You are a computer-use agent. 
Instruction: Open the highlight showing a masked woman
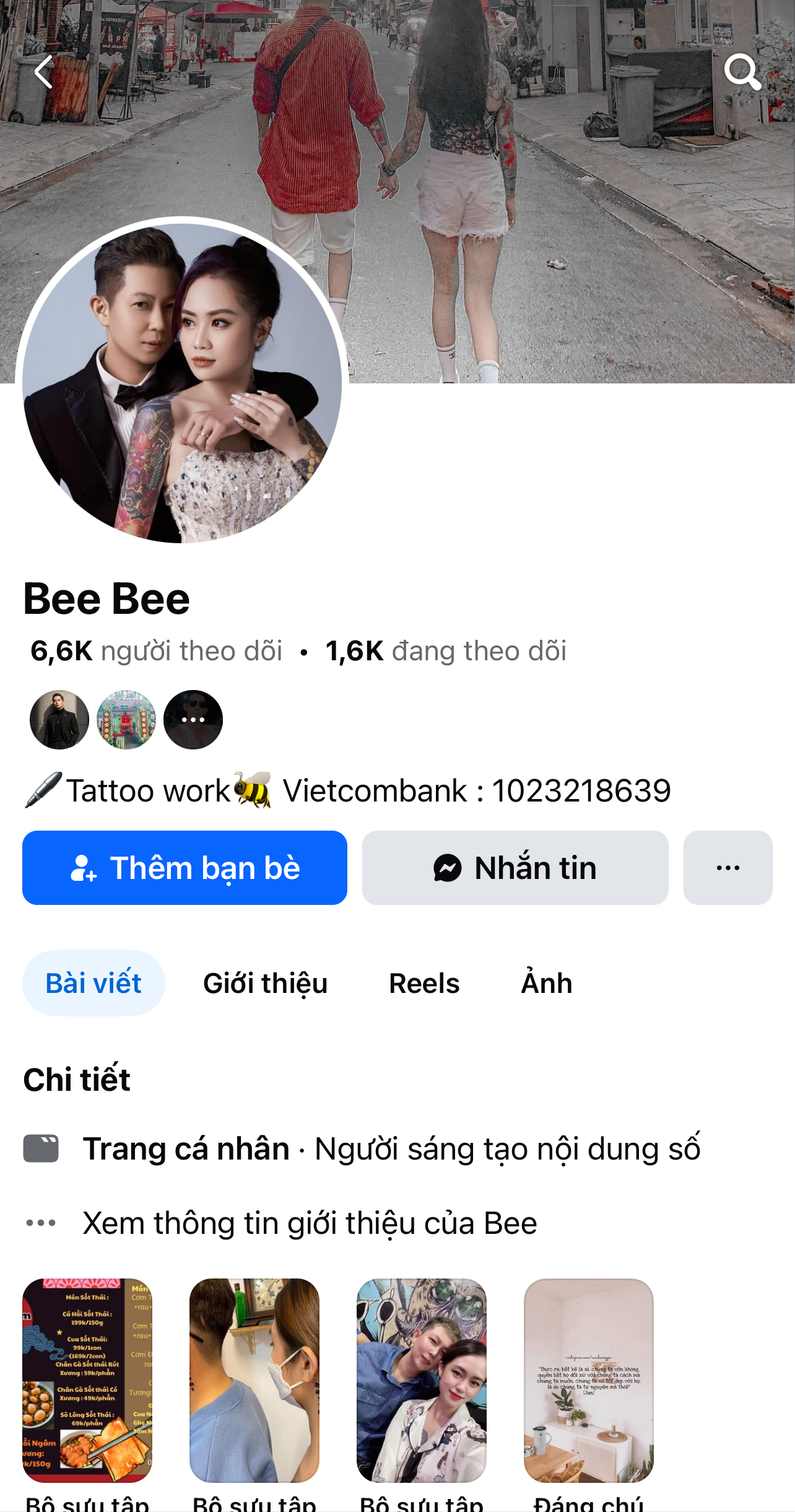pyautogui.click(x=254, y=1380)
